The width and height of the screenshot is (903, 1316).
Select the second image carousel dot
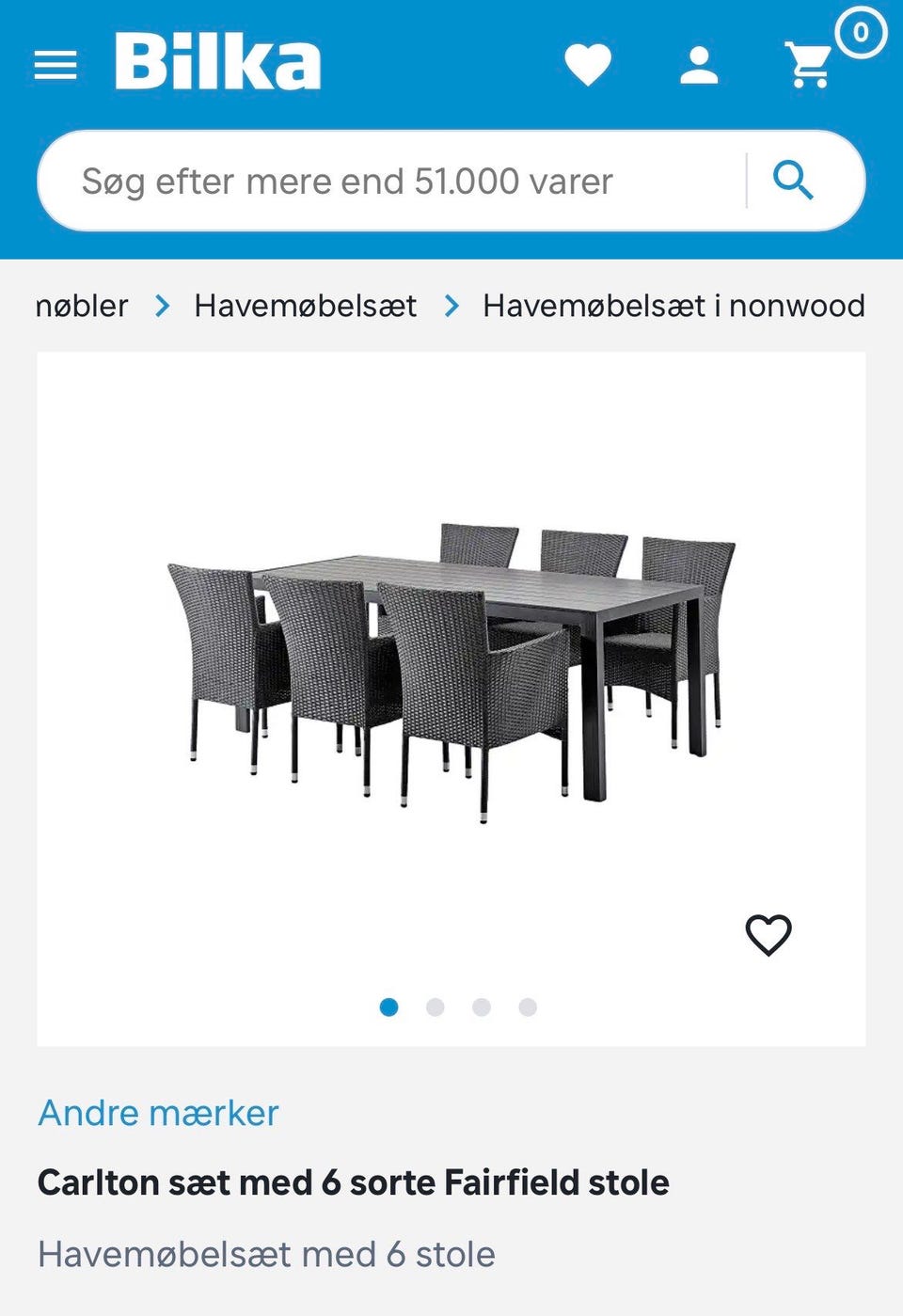pyautogui.click(x=436, y=1006)
